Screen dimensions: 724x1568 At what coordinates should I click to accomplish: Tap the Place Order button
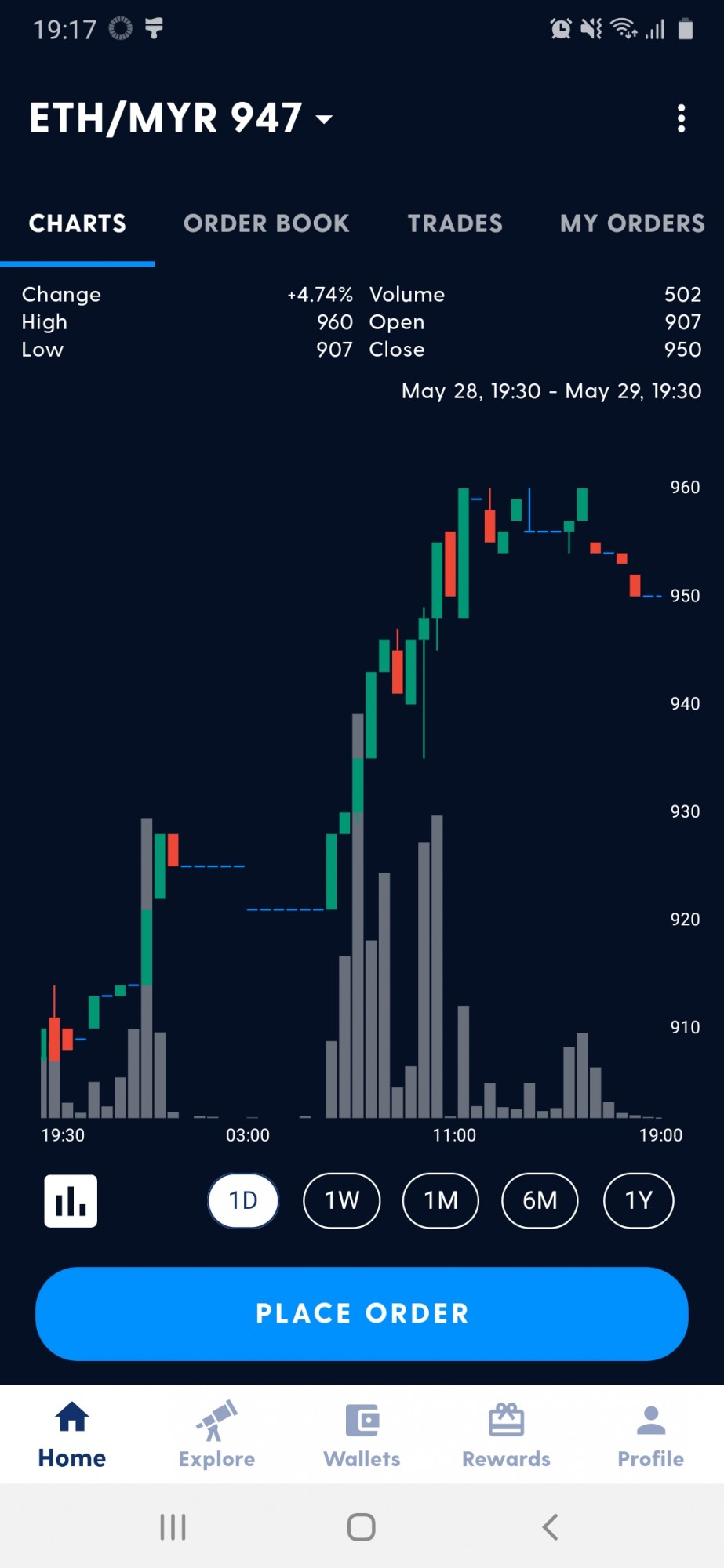pyautogui.click(x=362, y=1313)
